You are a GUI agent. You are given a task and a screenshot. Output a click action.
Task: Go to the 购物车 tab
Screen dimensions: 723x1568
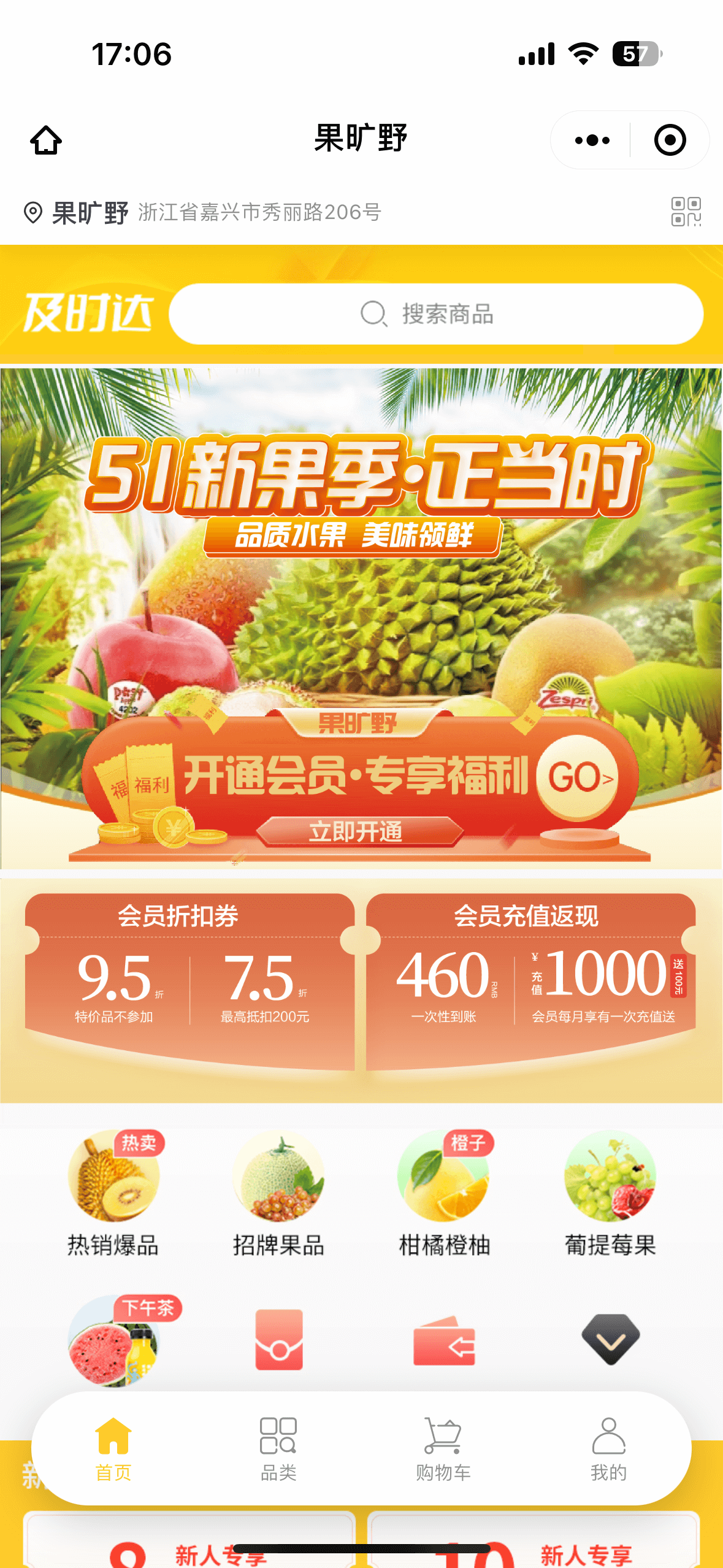[x=443, y=1449]
